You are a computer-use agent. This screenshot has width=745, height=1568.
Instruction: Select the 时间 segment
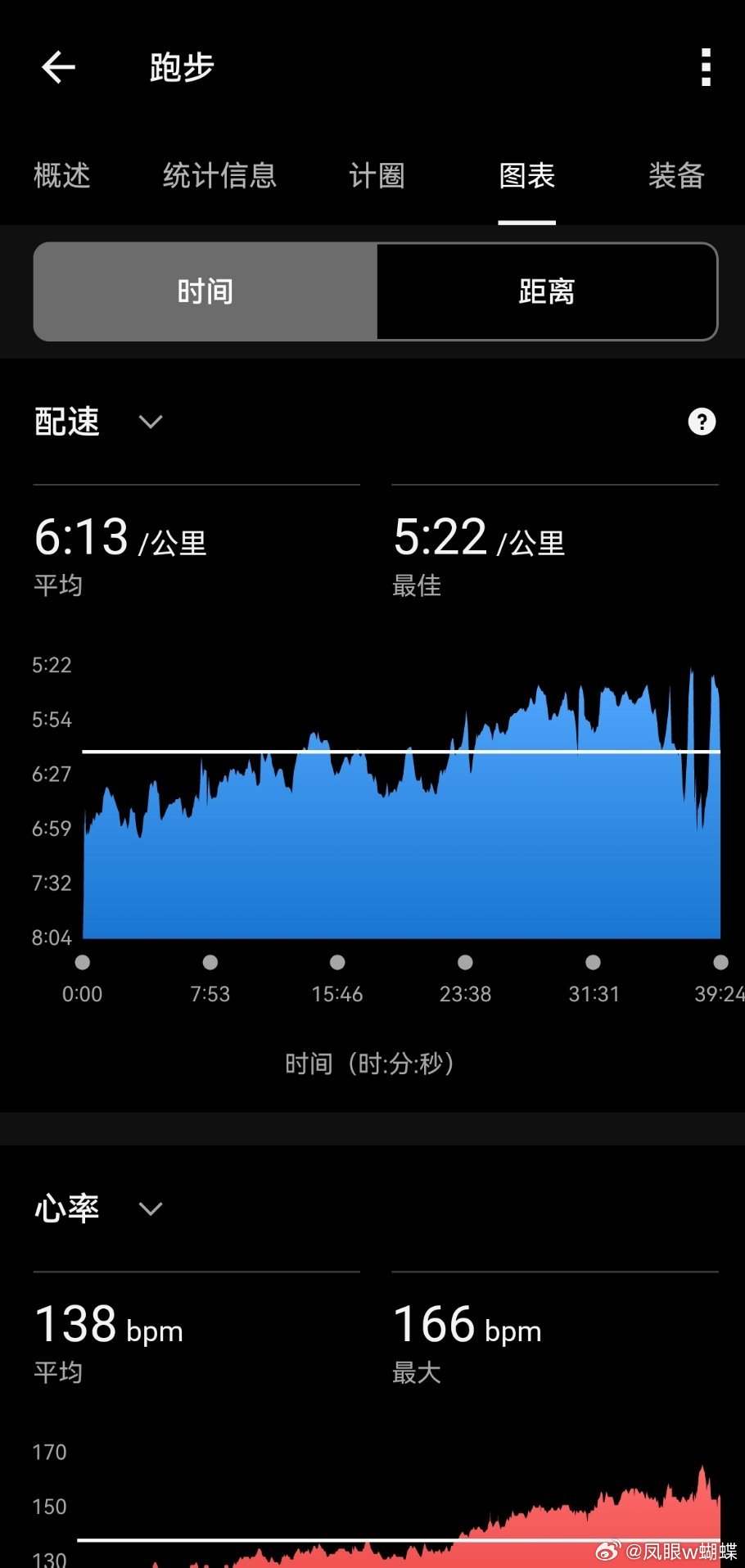(x=205, y=291)
